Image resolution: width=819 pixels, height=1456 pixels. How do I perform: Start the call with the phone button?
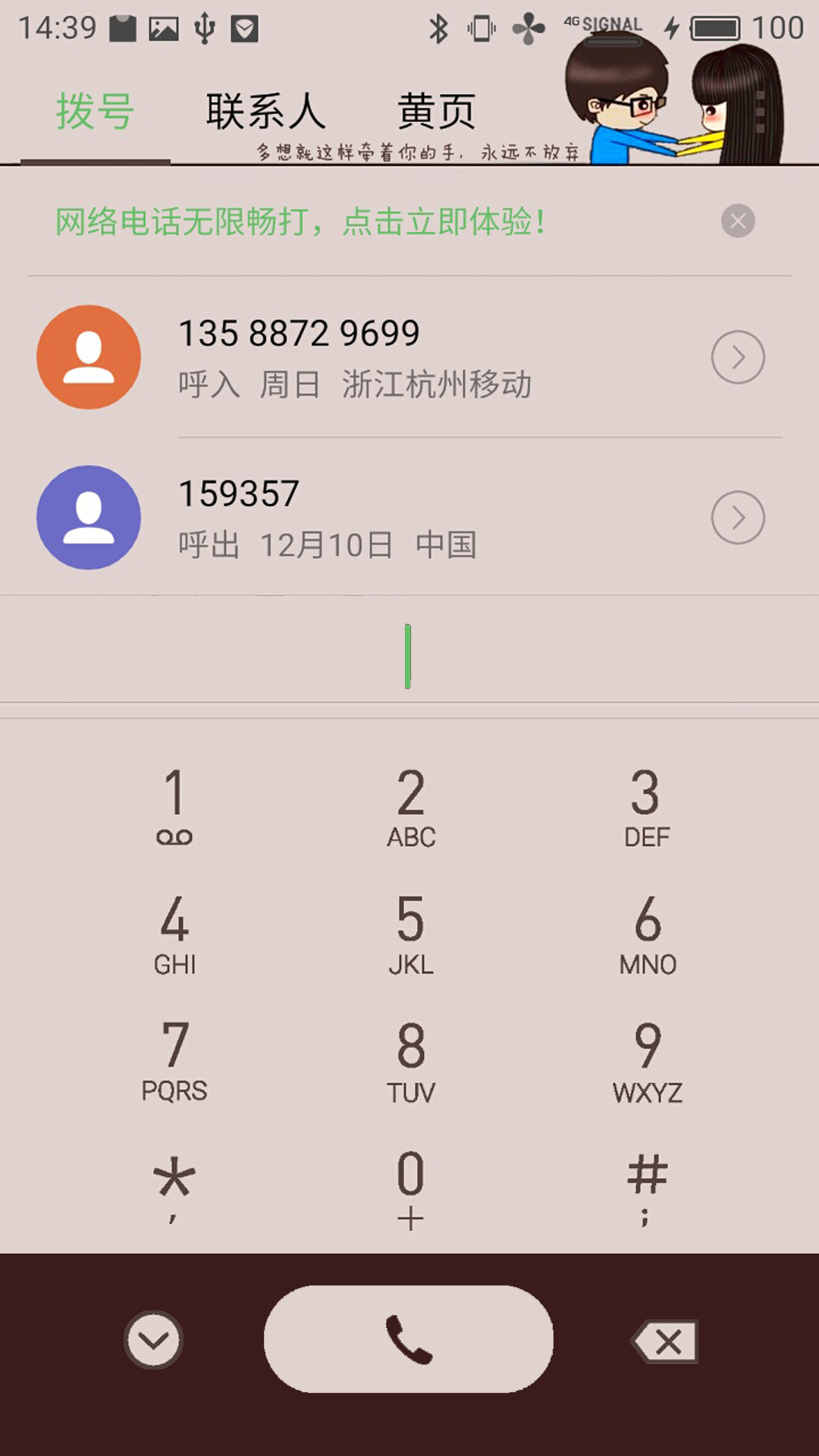pos(409,1339)
